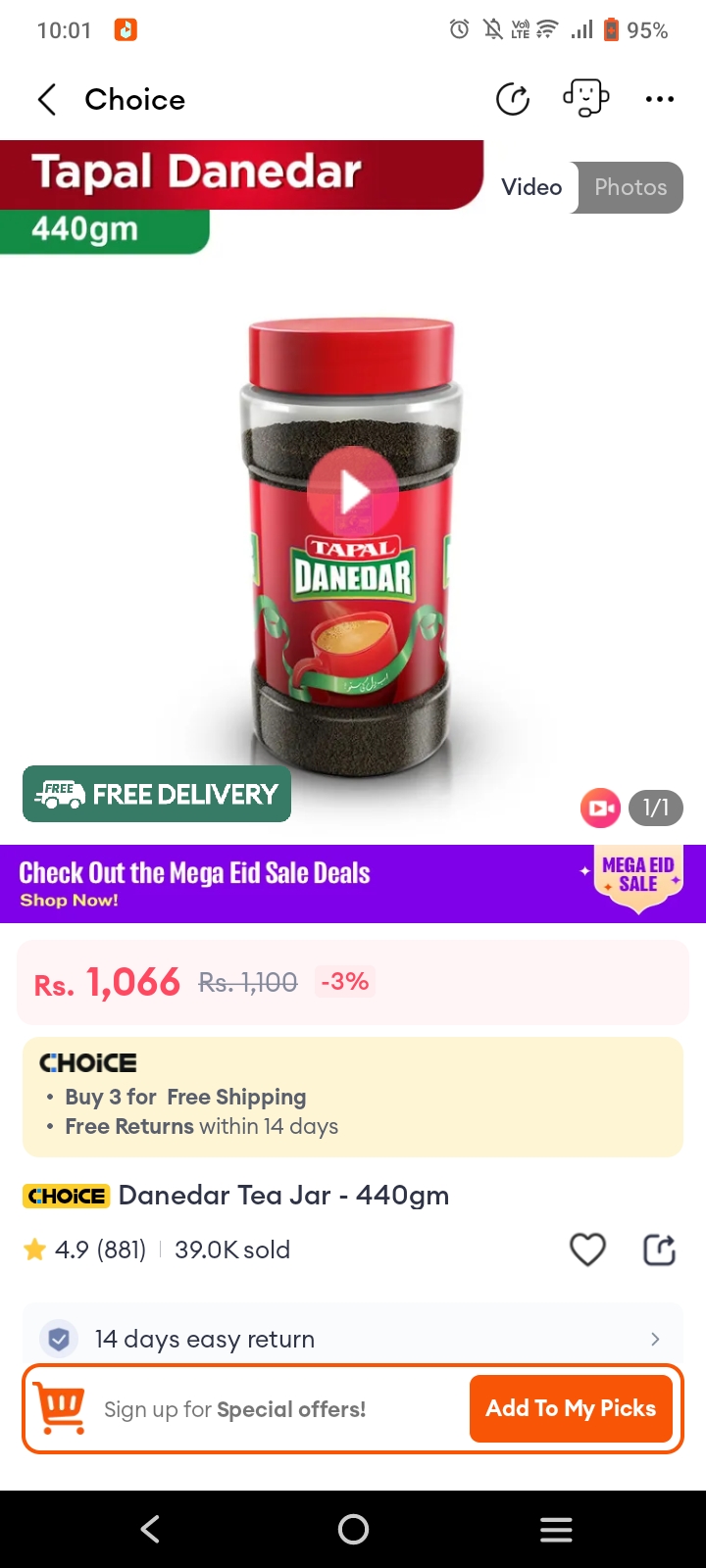Switch to the Video tab

click(x=531, y=187)
